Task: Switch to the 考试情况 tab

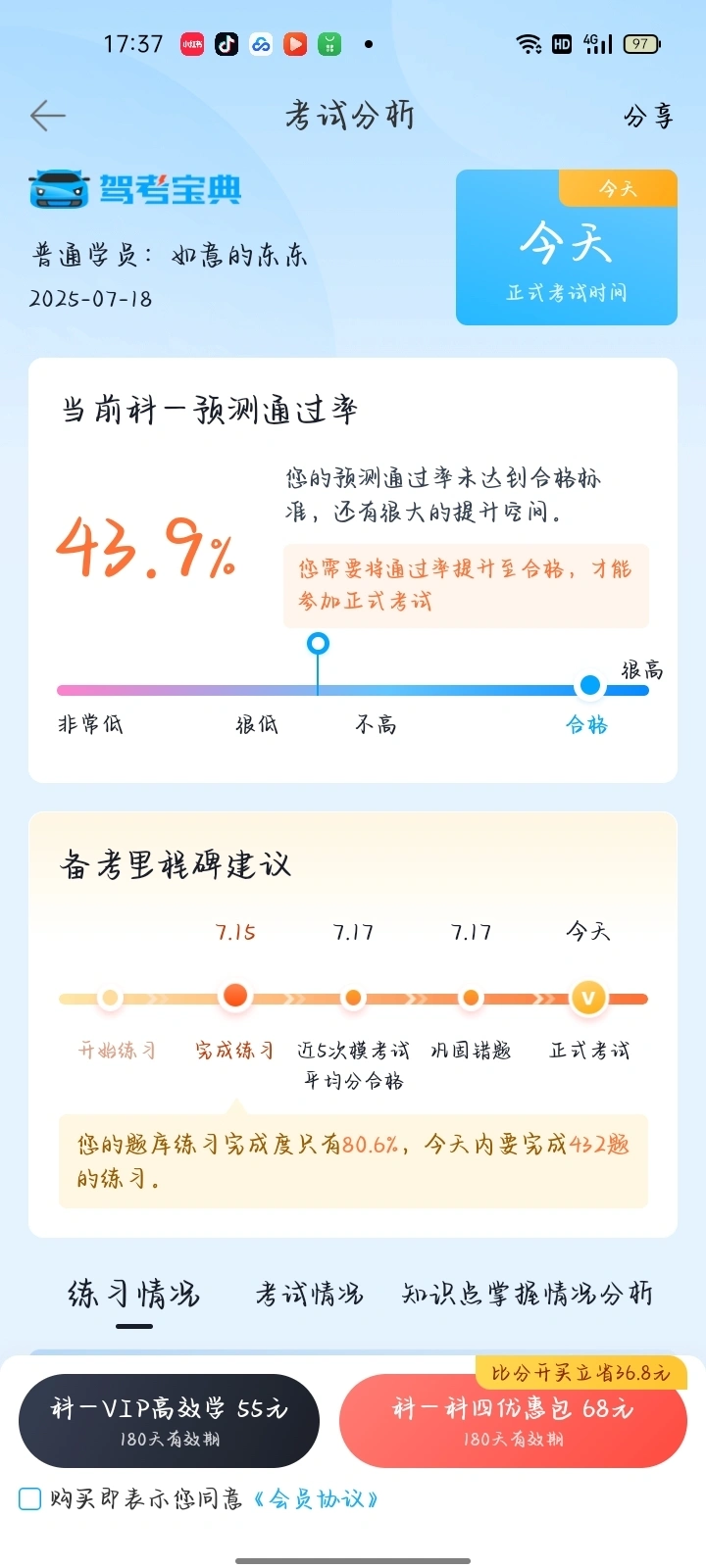Action: pyautogui.click(x=309, y=1295)
